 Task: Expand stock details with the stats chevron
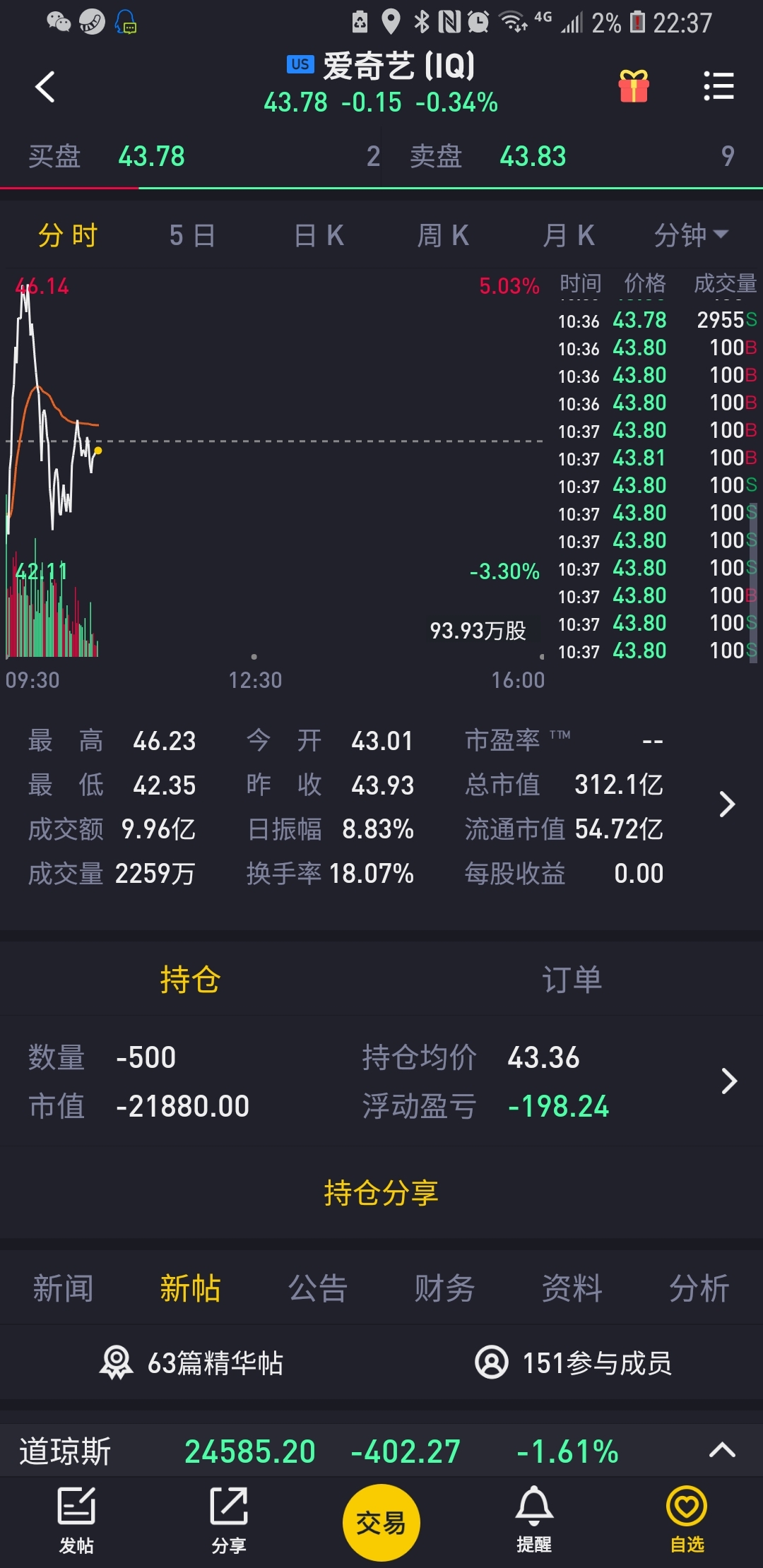tap(726, 804)
